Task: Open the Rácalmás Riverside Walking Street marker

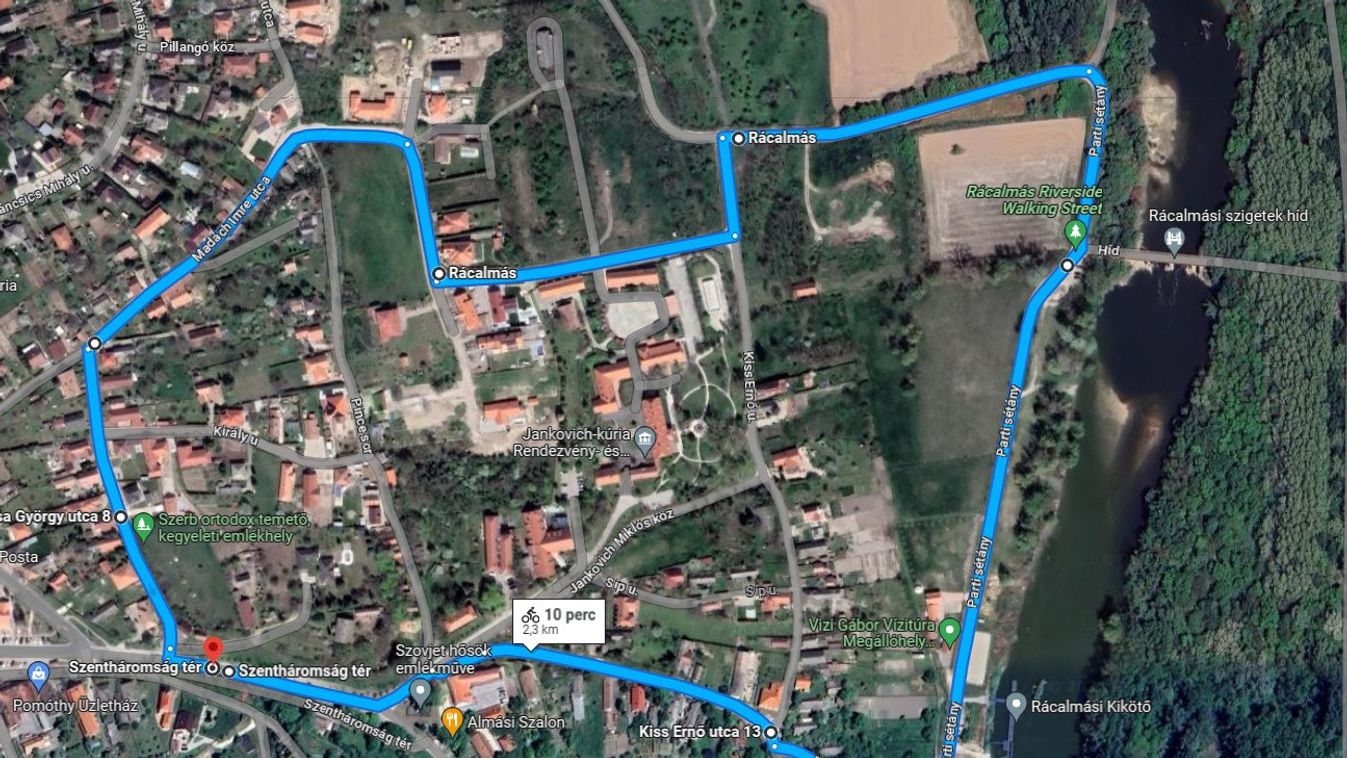Action: [1075, 234]
